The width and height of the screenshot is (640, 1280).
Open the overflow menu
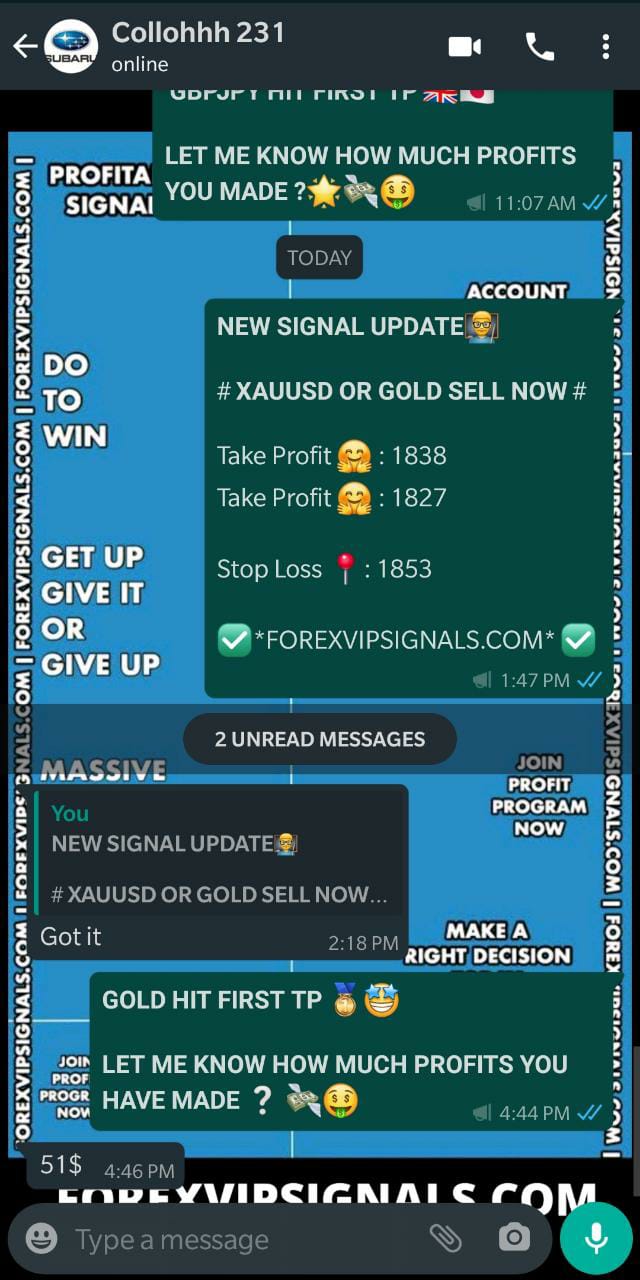coord(606,47)
